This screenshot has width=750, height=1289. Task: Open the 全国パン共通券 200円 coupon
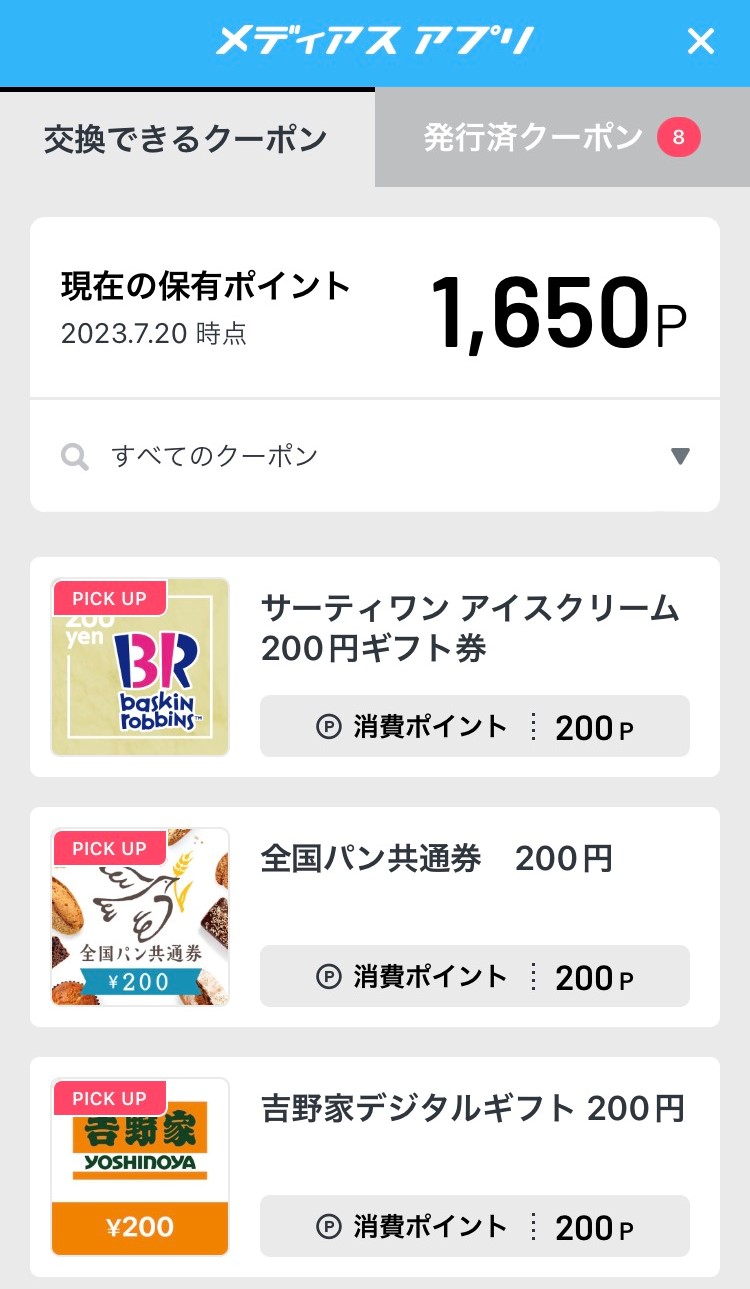coord(375,917)
